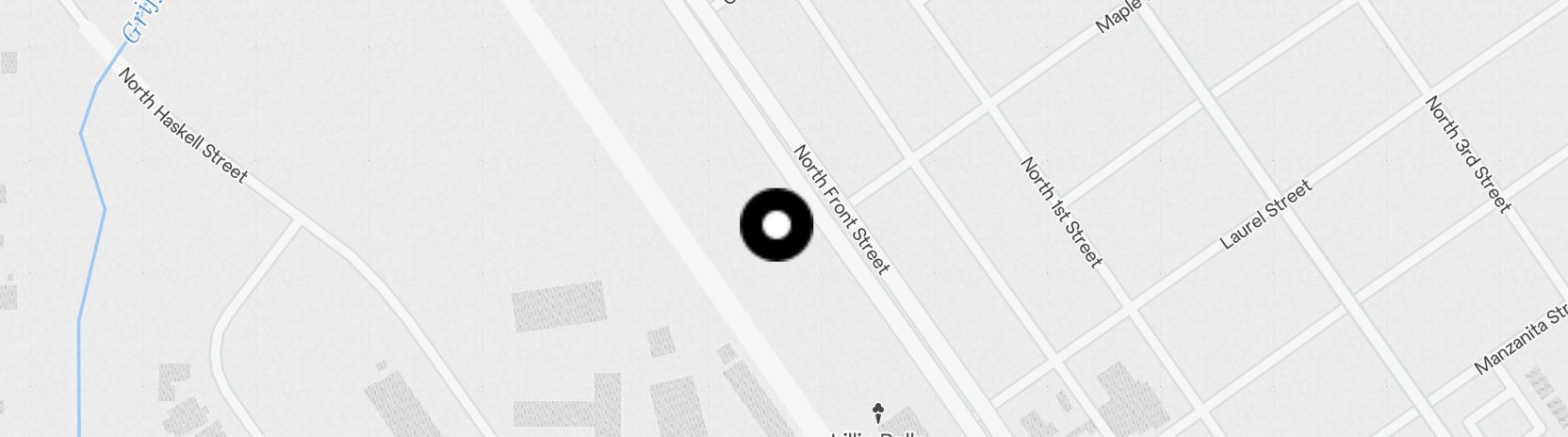
Task: Tap the black location marker on the map
Action: point(776,224)
